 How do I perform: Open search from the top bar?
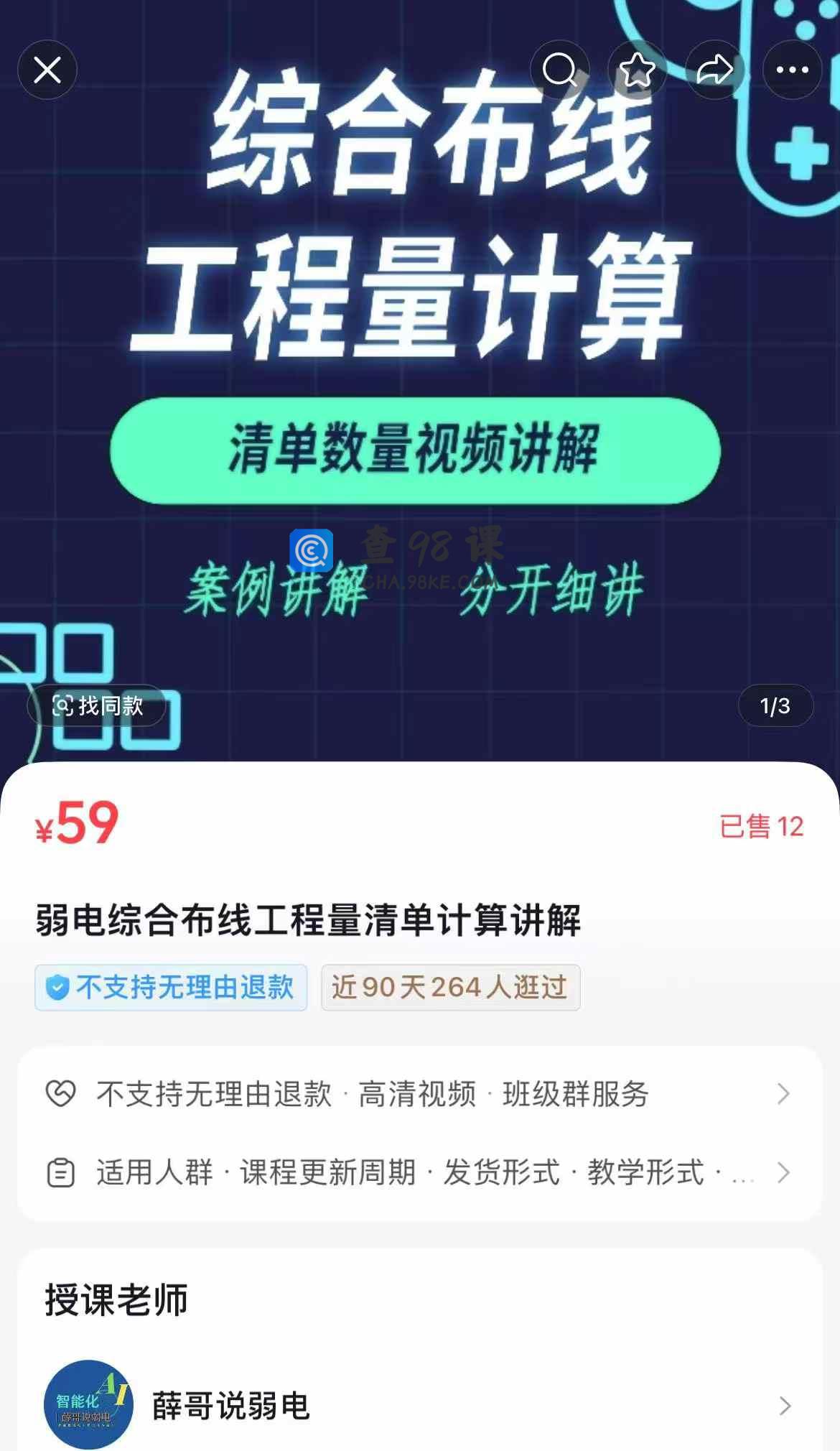coord(559,70)
